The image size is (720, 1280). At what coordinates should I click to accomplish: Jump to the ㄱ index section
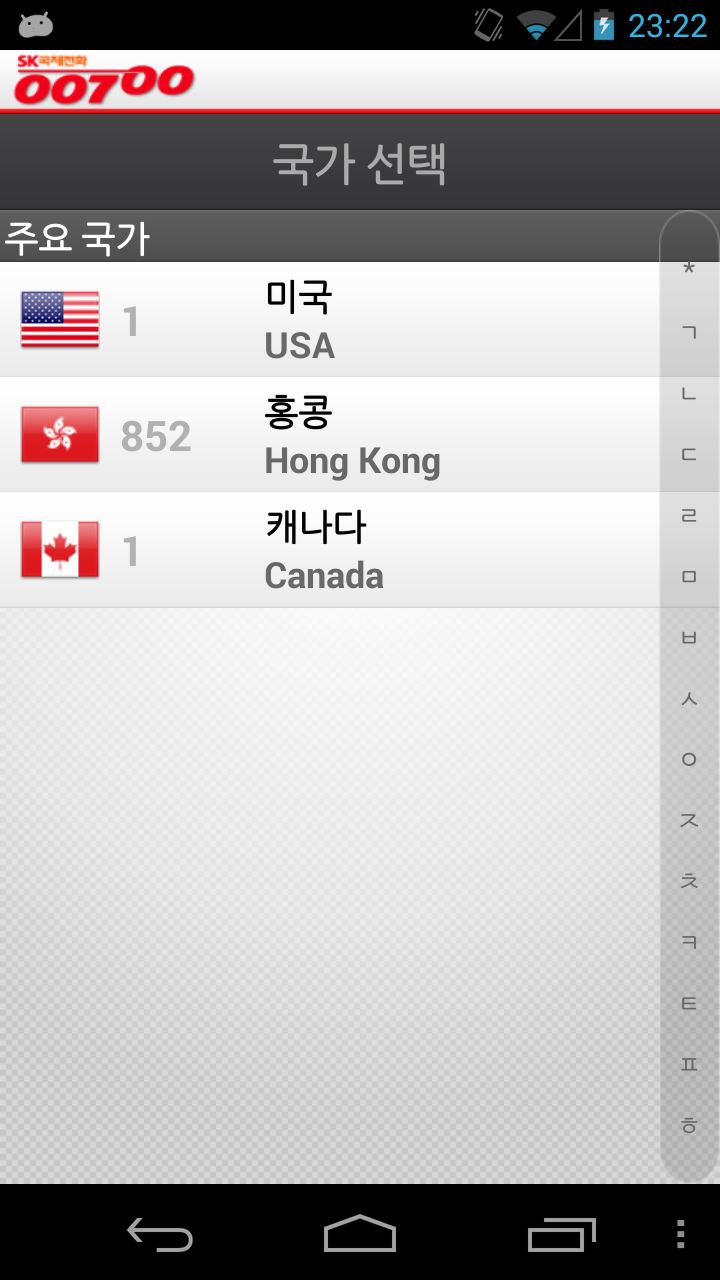(x=689, y=332)
